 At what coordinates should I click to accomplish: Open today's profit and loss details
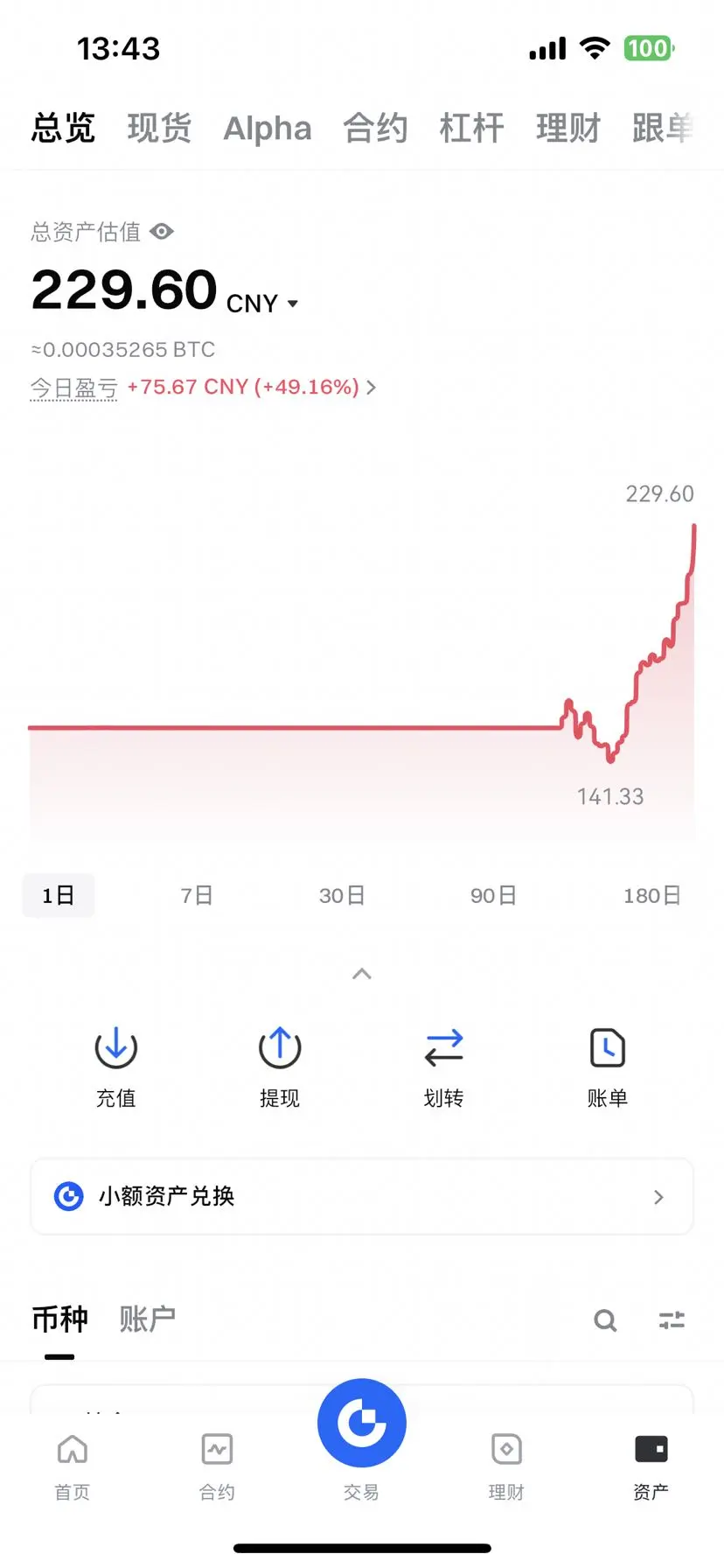(x=252, y=387)
